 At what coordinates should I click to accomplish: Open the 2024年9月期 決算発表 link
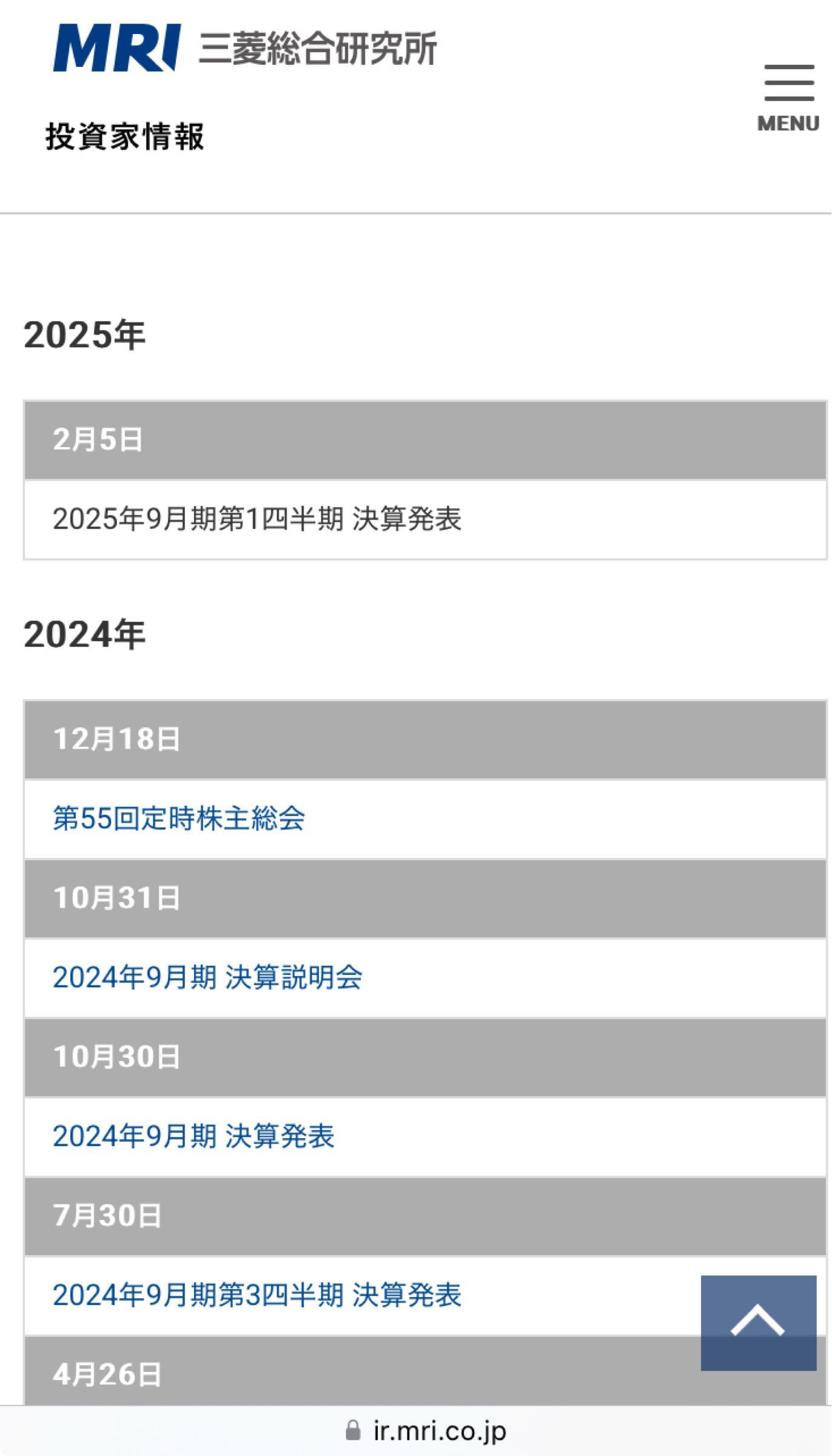193,1136
